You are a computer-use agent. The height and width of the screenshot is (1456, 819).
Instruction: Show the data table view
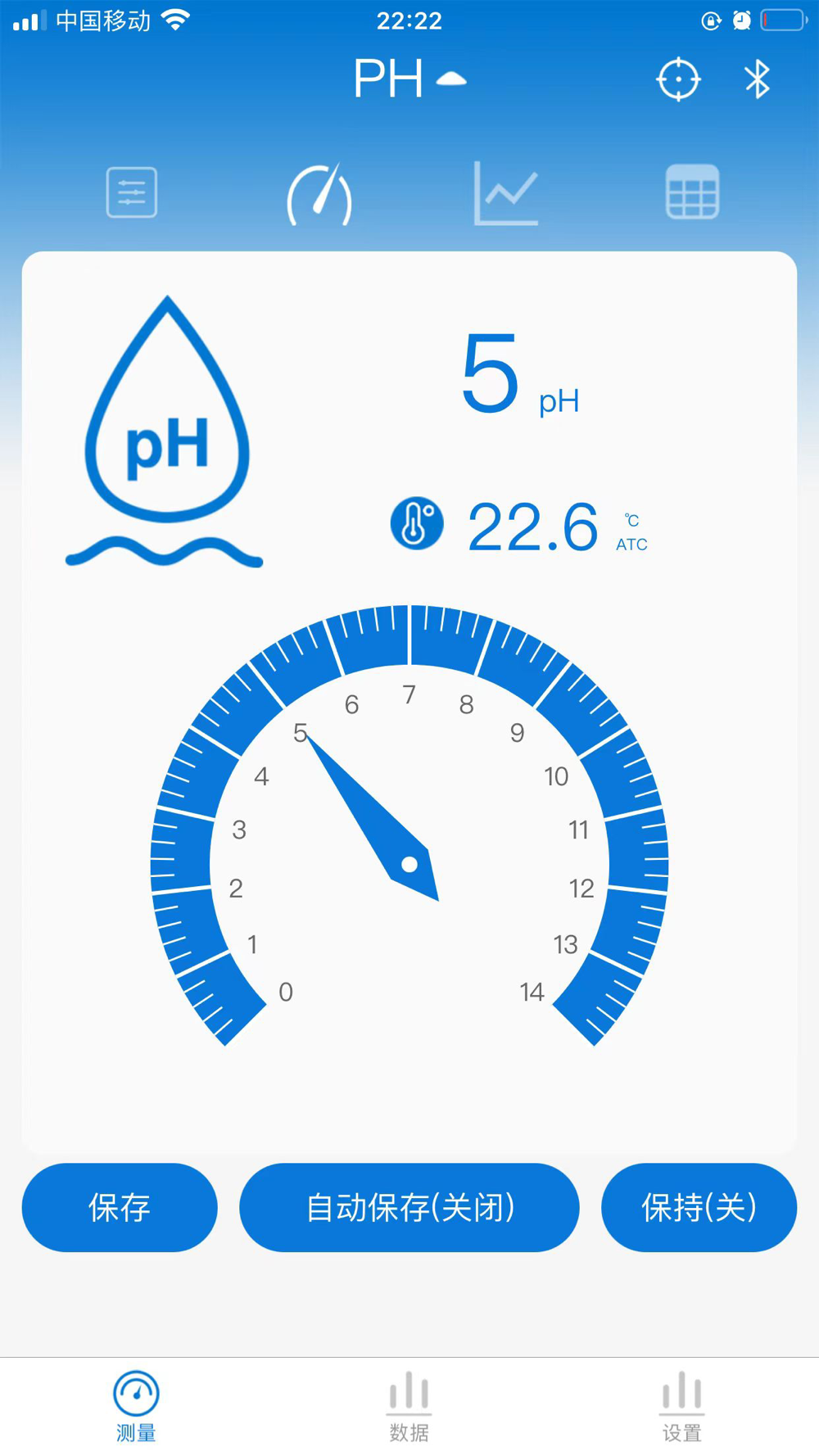click(x=692, y=192)
